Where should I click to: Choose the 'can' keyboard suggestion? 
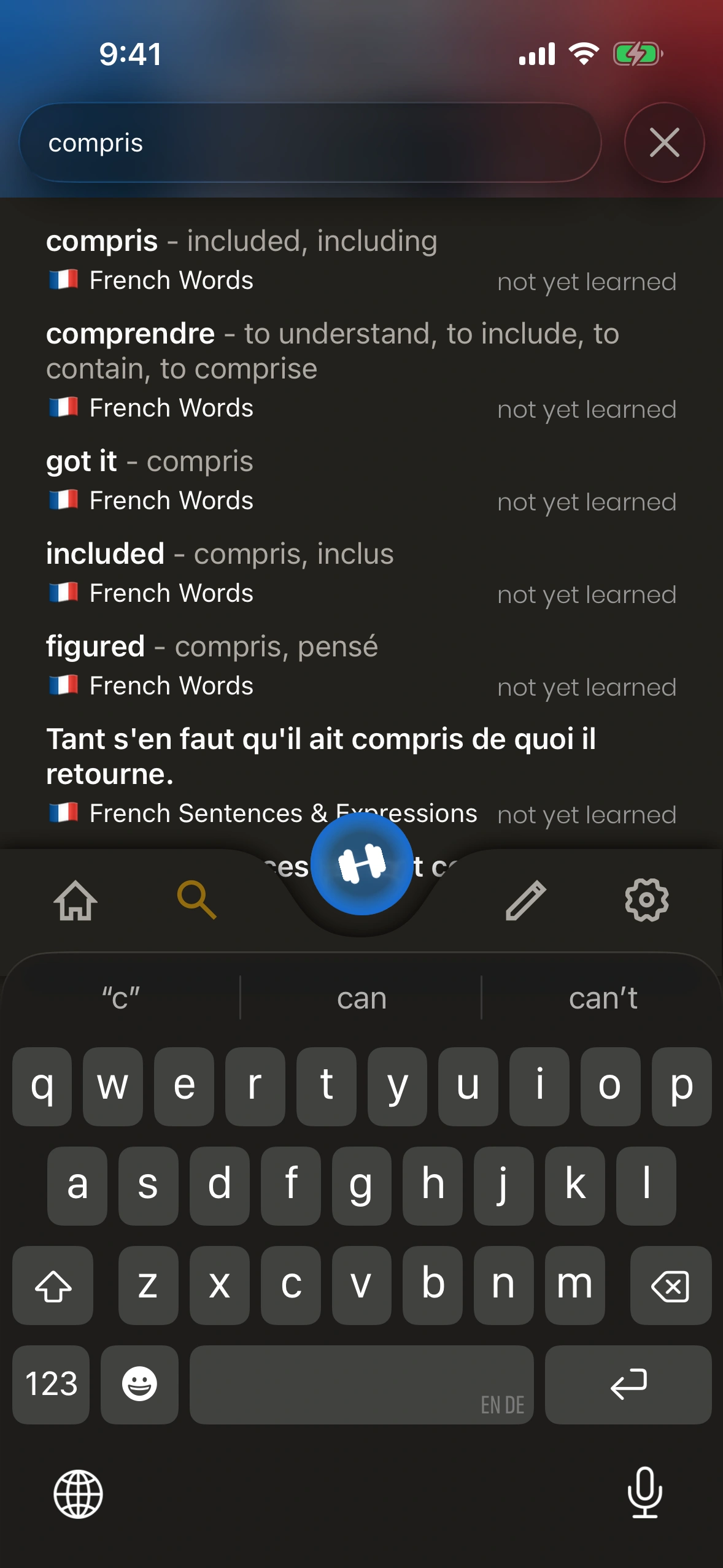coord(361,998)
